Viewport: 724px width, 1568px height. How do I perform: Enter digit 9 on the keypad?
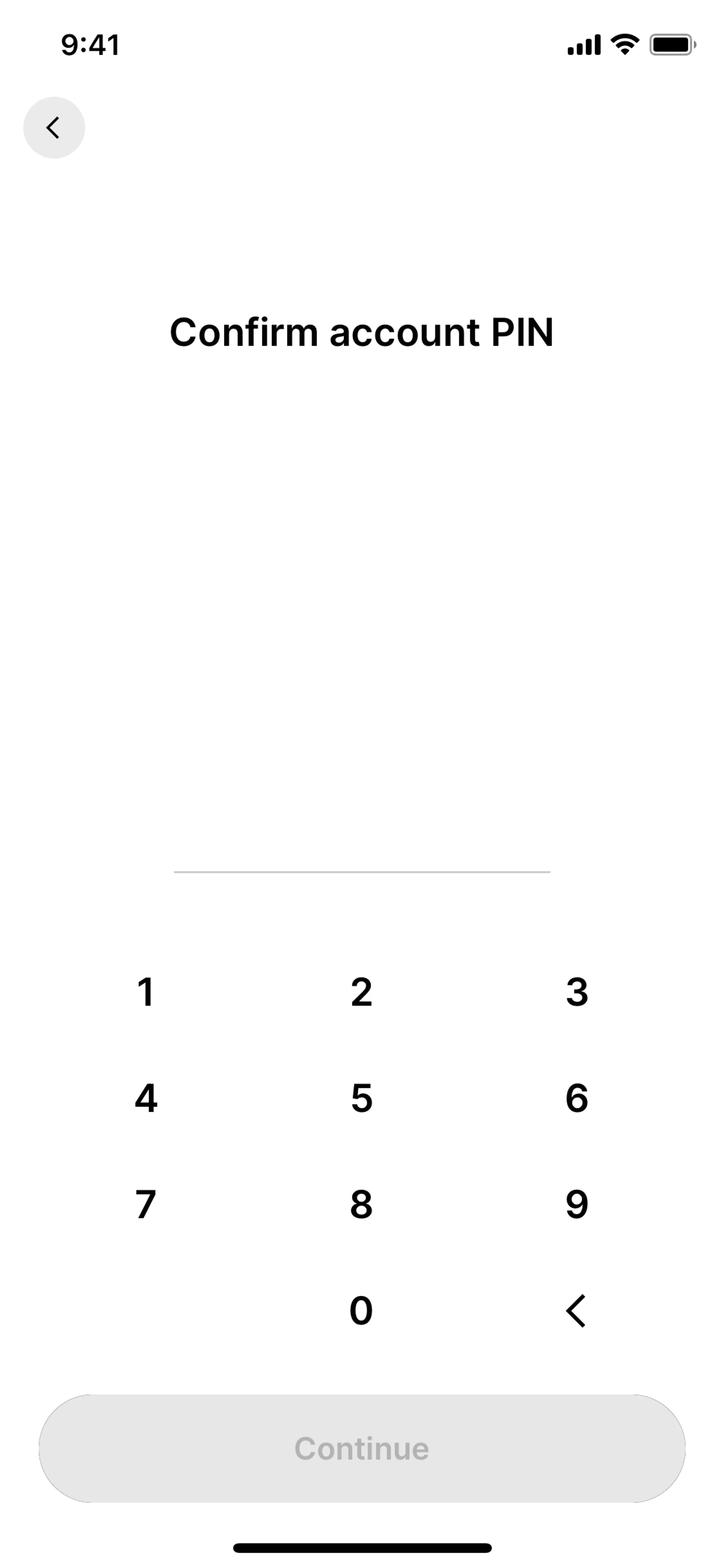(x=577, y=1204)
